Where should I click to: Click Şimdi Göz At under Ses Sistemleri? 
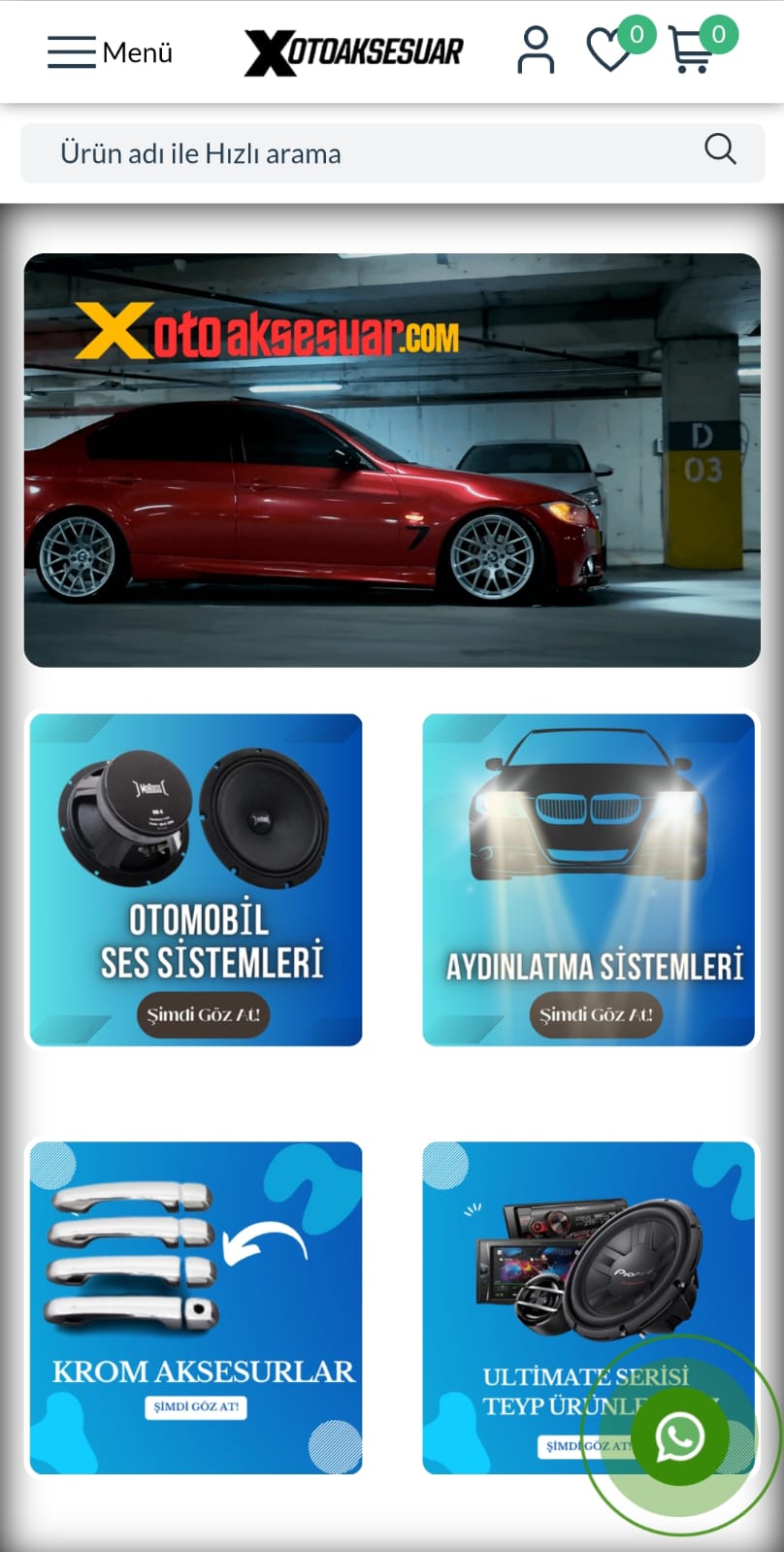pyautogui.click(x=203, y=1015)
